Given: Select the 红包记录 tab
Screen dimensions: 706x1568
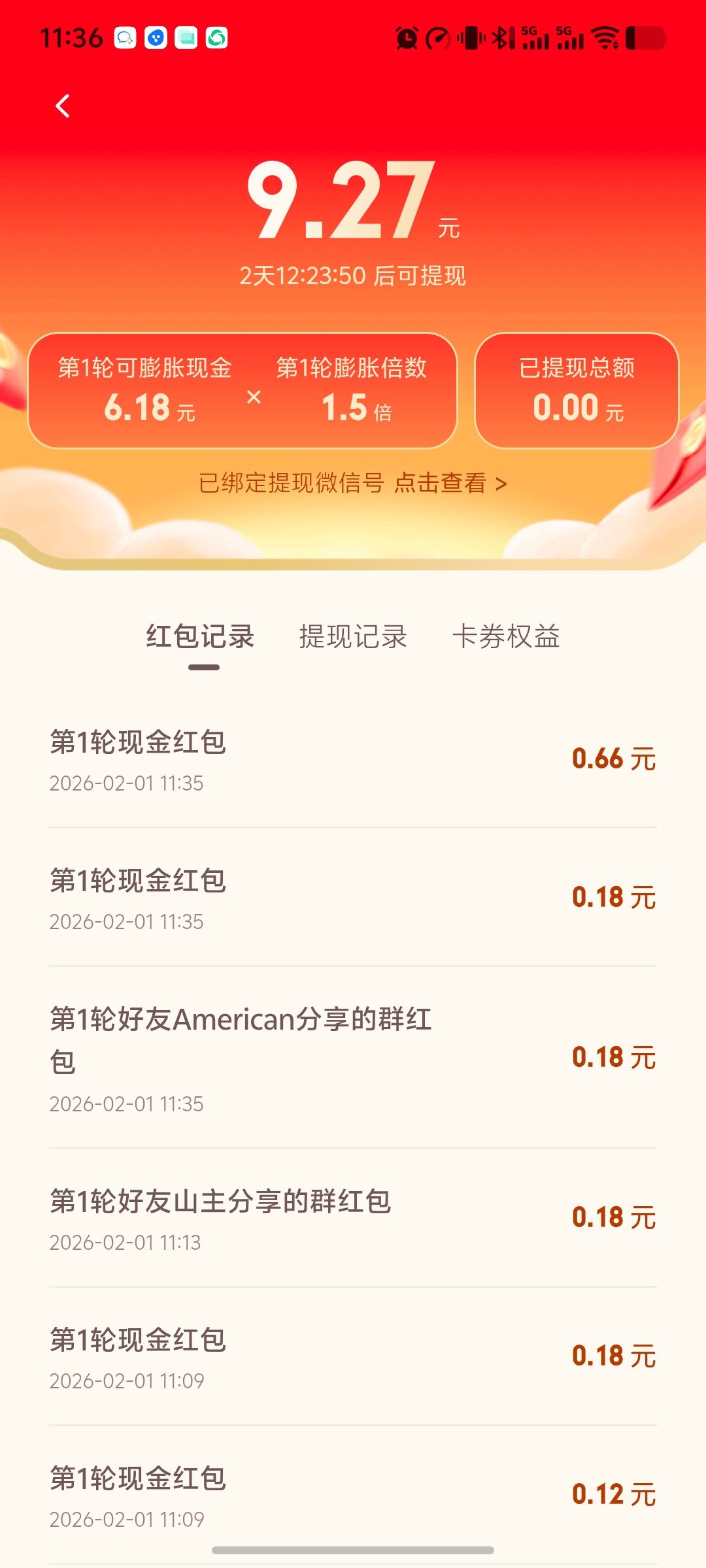Looking at the screenshot, I should pos(200,636).
